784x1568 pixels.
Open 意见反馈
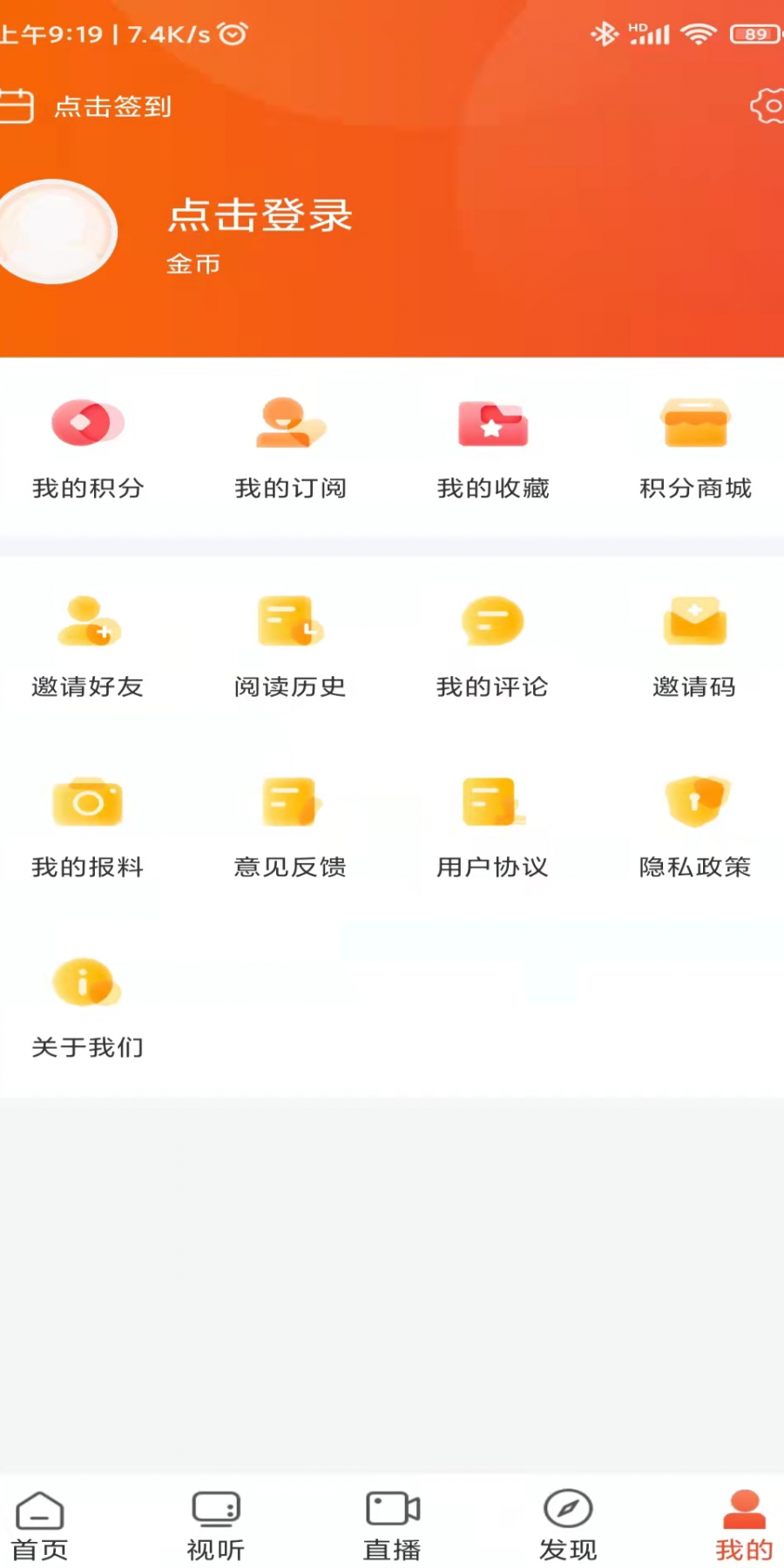click(290, 828)
